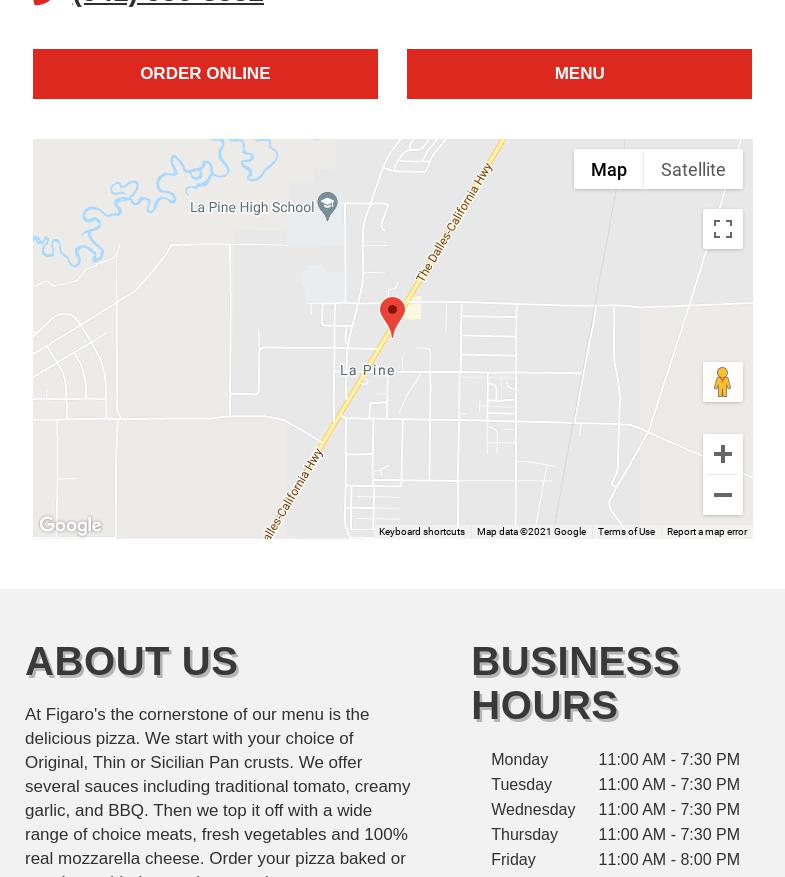785x877 pixels.
Task: Tap the ORDER ONLINE button
Action: click(205, 74)
